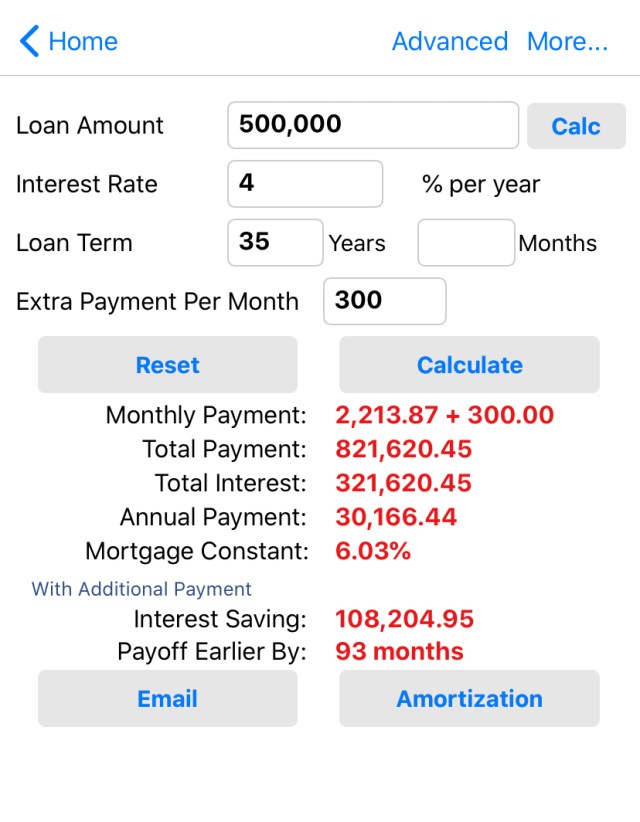640x822 pixels.
Task: Open the More... menu
Action: tap(567, 42)
